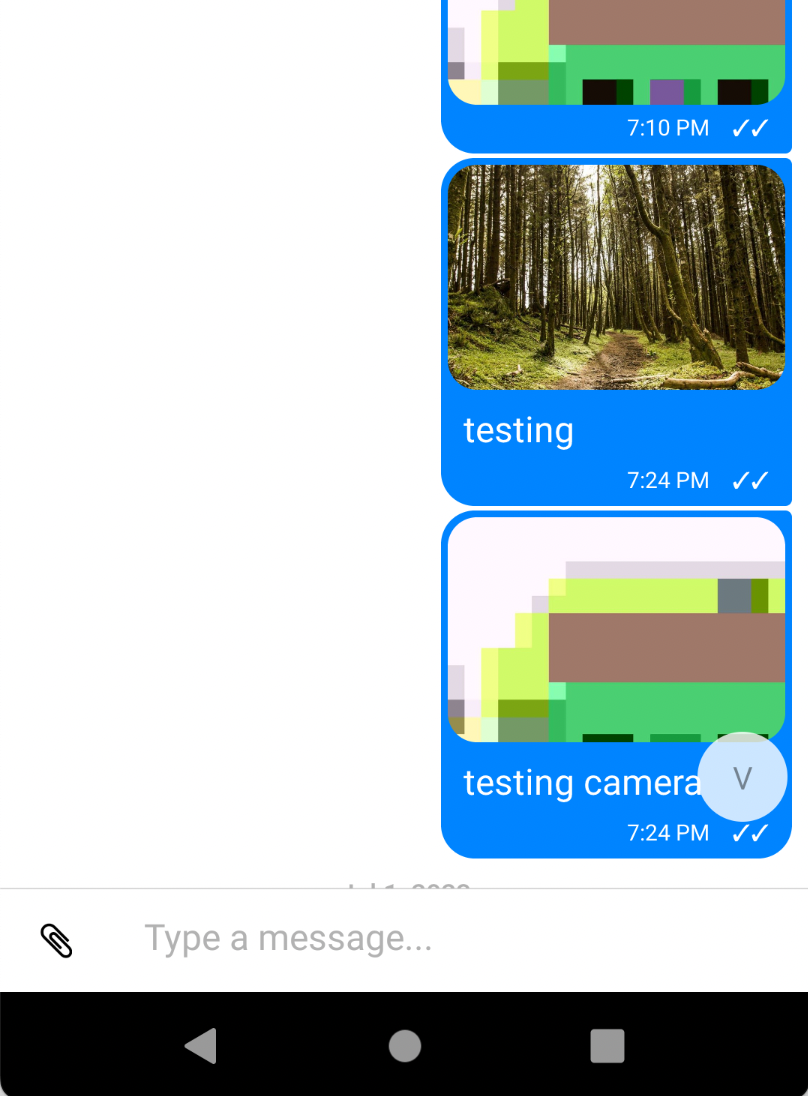This screenshot has width=808, height=1096.
Task: Go to home screen via navigation bar
Action: (404, 1046)
